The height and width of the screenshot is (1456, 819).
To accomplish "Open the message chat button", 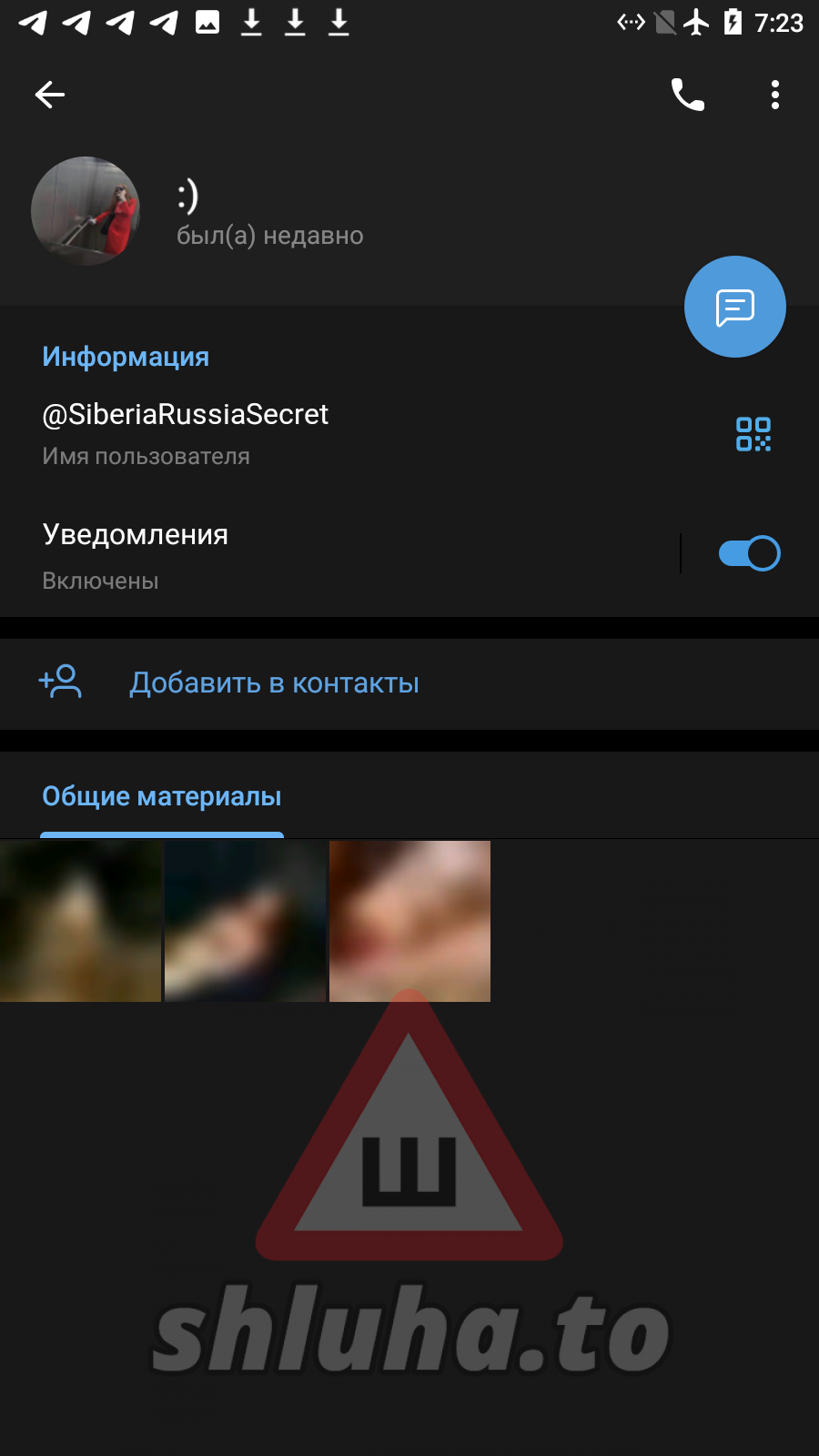I will tap(734, 308).
